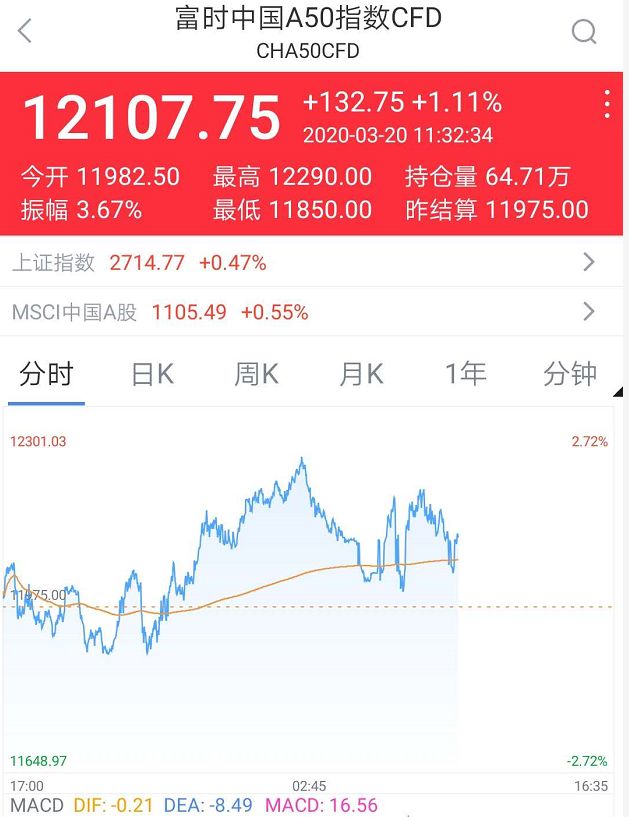Open the MSCI中国A股 index row
Screen dimensions: 629x817
tap(314, 312)
